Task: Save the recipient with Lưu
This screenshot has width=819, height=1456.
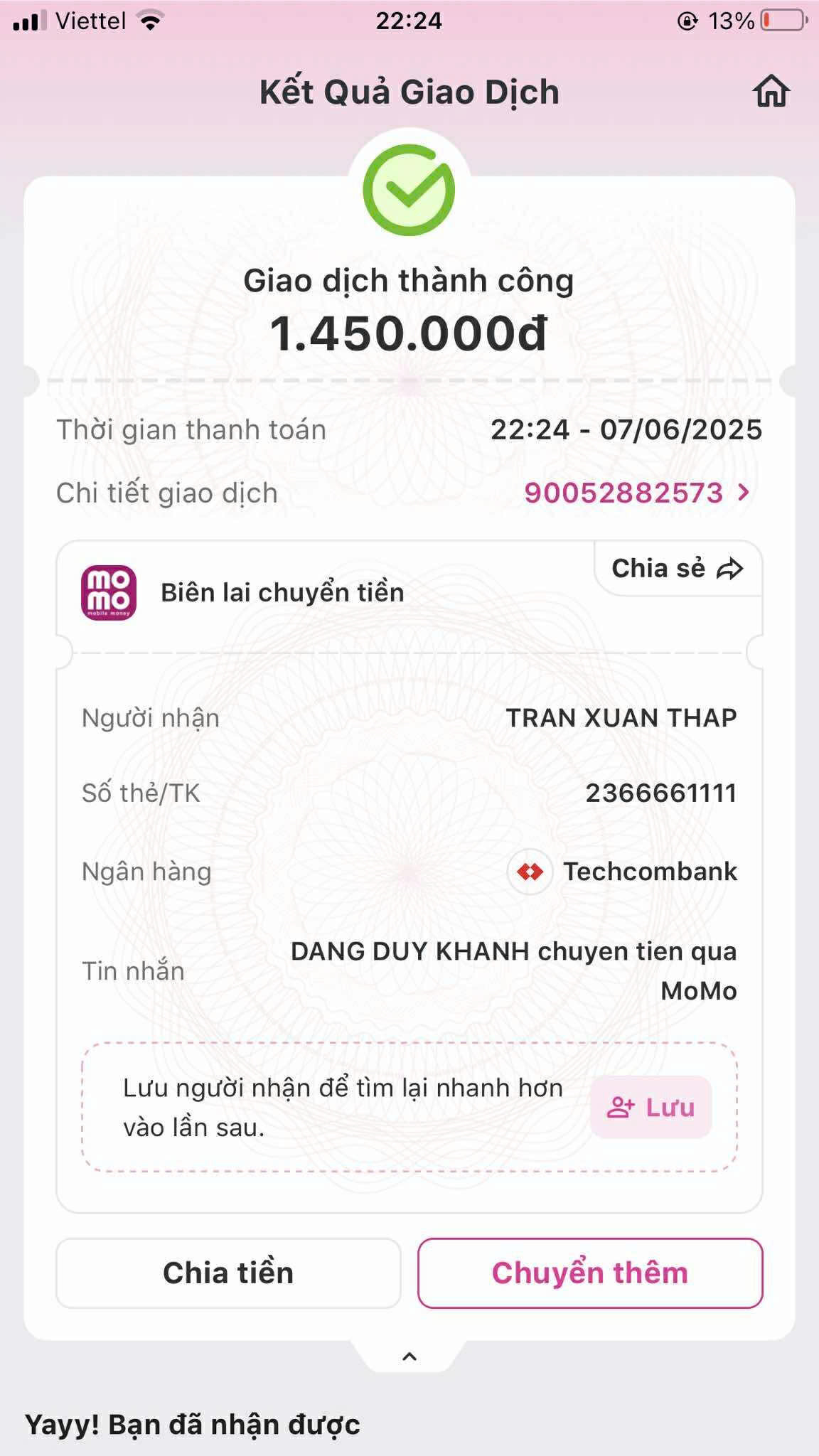Action: 651,1108
